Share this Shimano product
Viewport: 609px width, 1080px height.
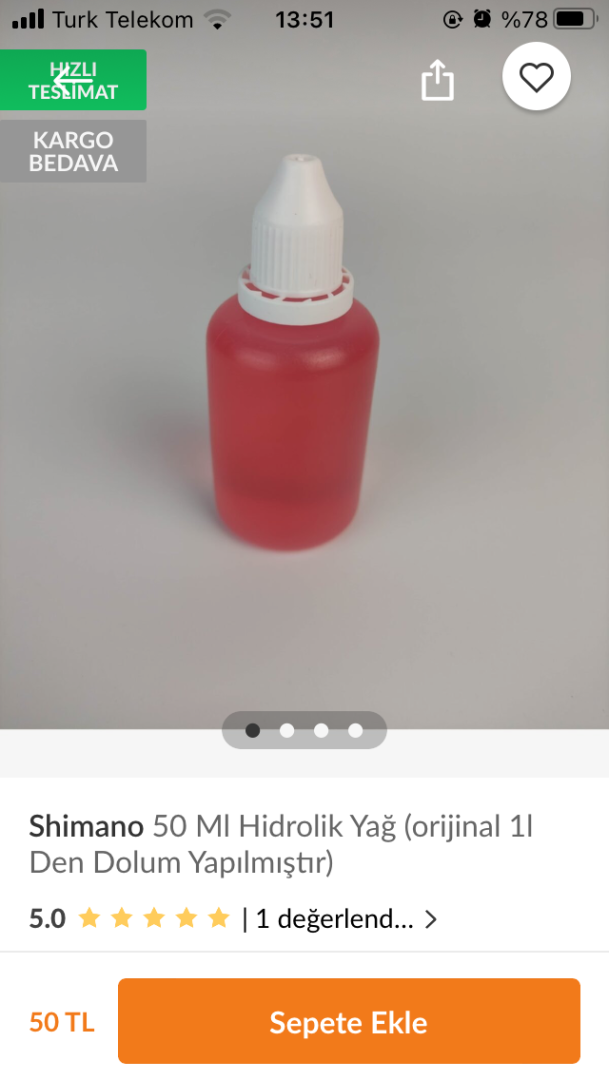[437, 80]
